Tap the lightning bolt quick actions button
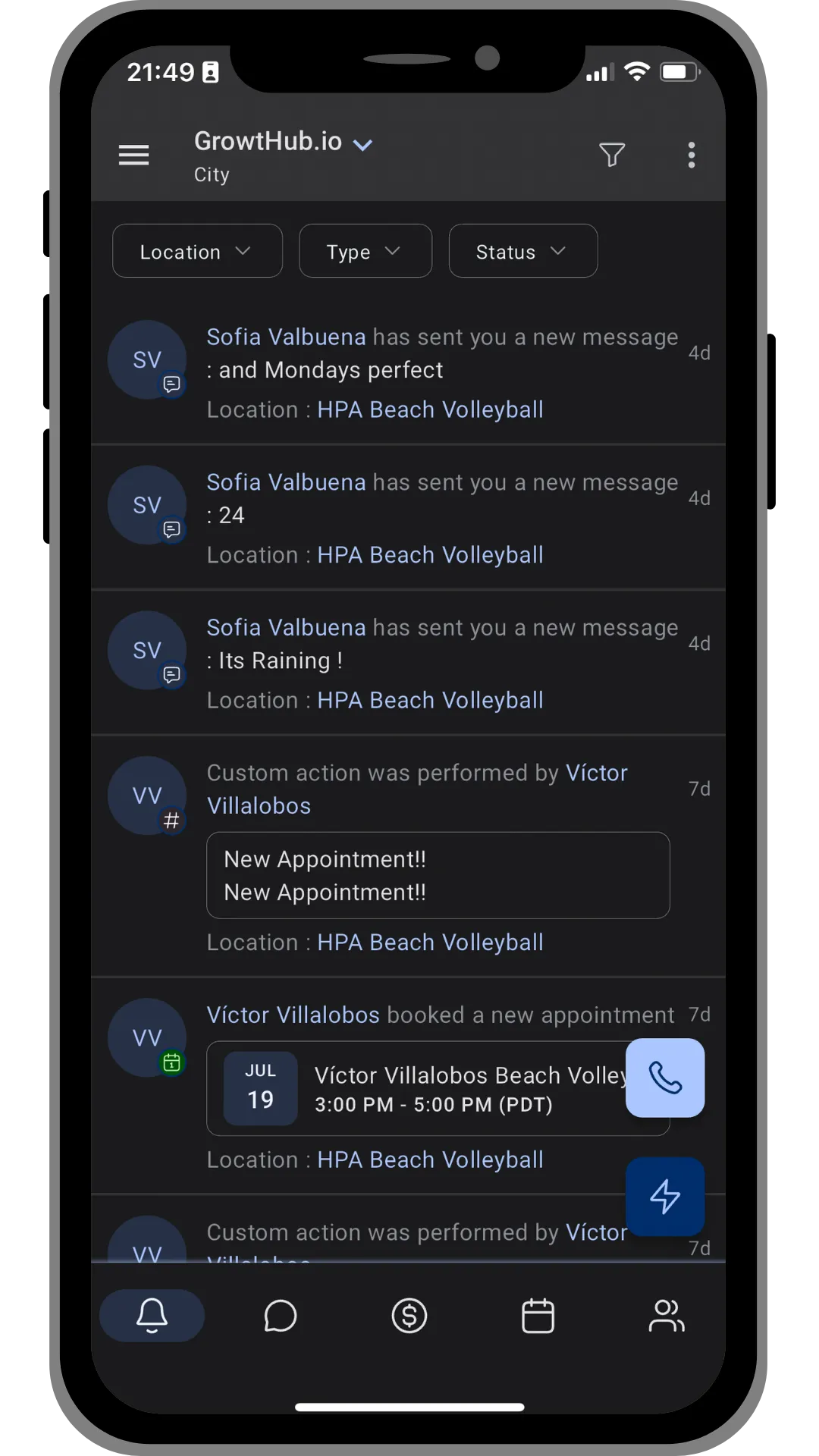Image resolution: width=819 pixels, height=1456 pixels. click(665, 1197)
